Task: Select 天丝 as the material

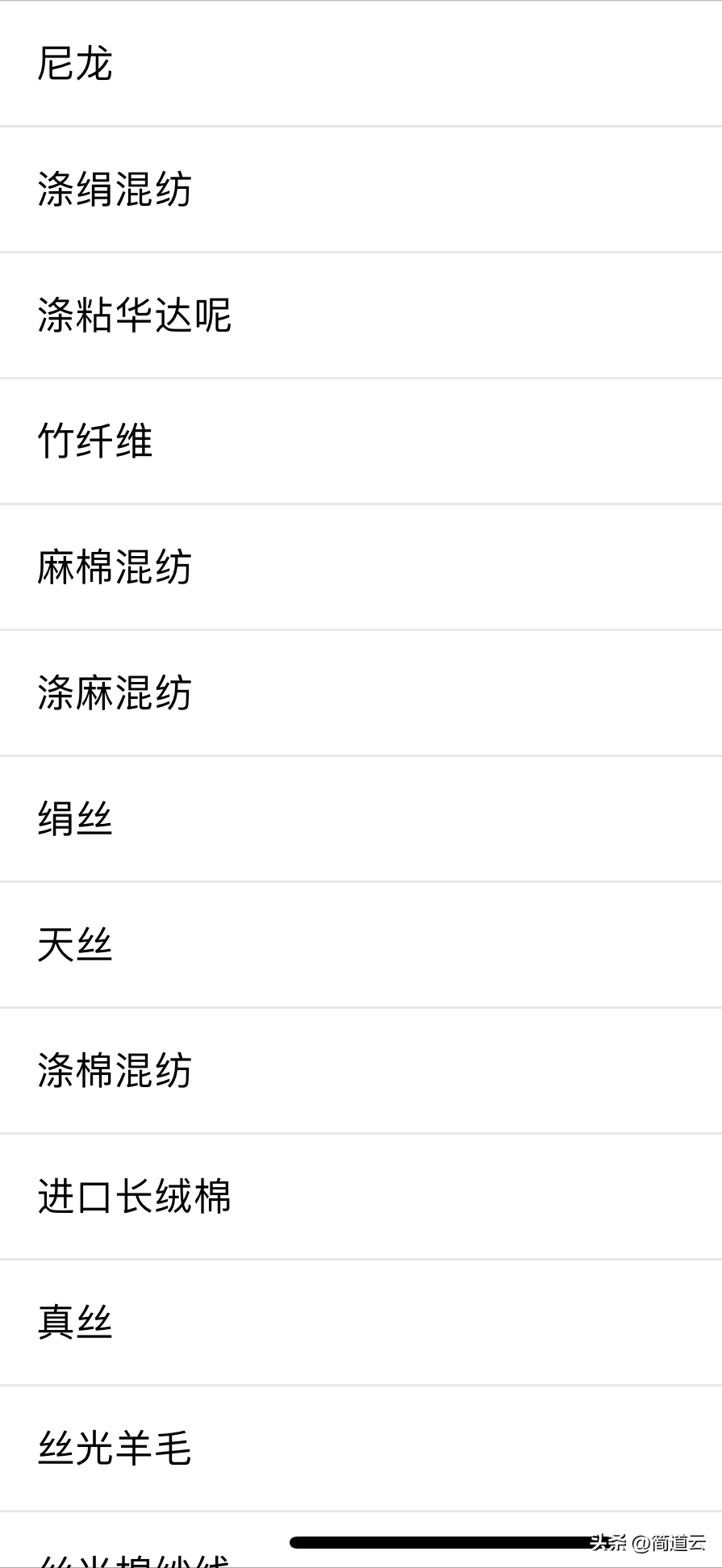Action: click(x=361, y=945)
